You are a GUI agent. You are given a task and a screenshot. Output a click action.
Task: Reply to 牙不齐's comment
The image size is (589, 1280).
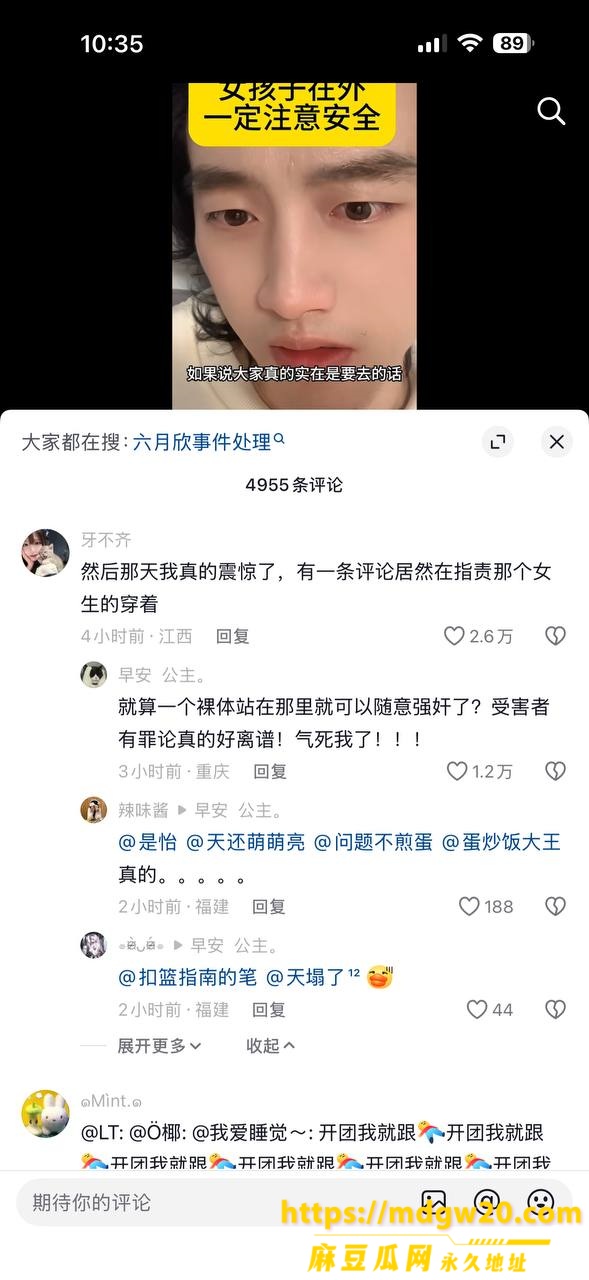point(233,636)
